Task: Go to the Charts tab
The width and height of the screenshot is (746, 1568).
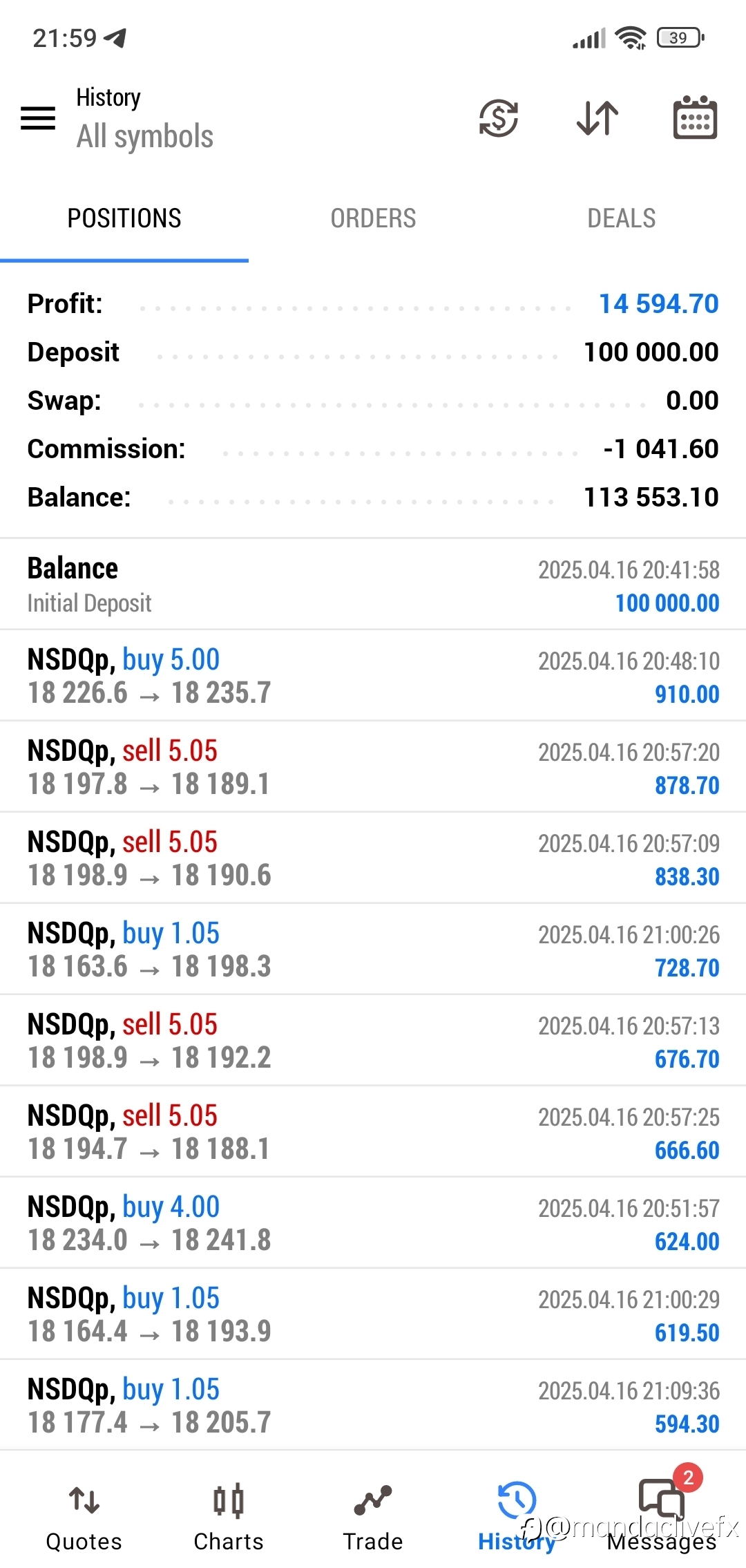Action: pos(229,1518)
